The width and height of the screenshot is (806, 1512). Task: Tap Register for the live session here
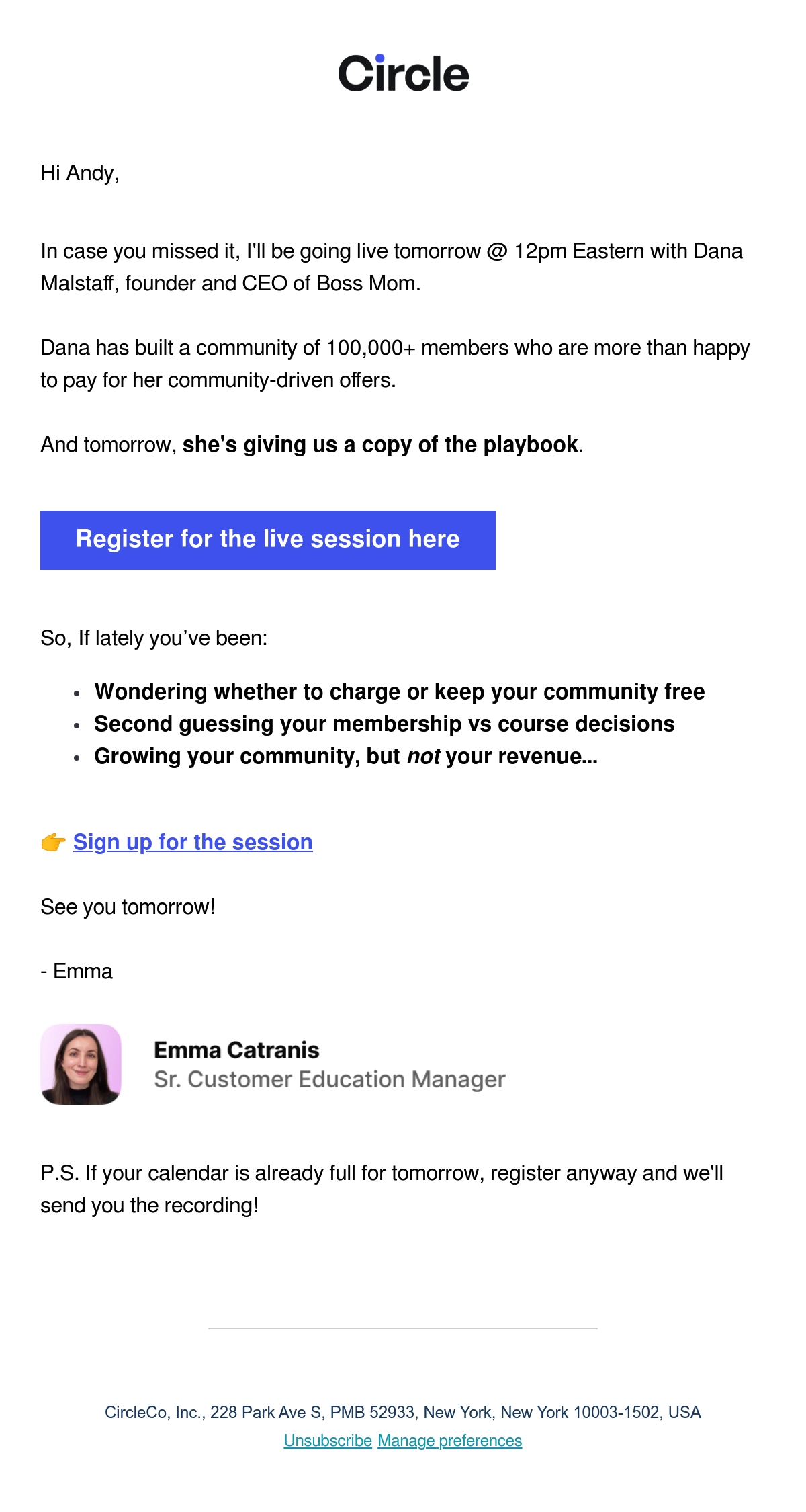click(x=268, y=540)
